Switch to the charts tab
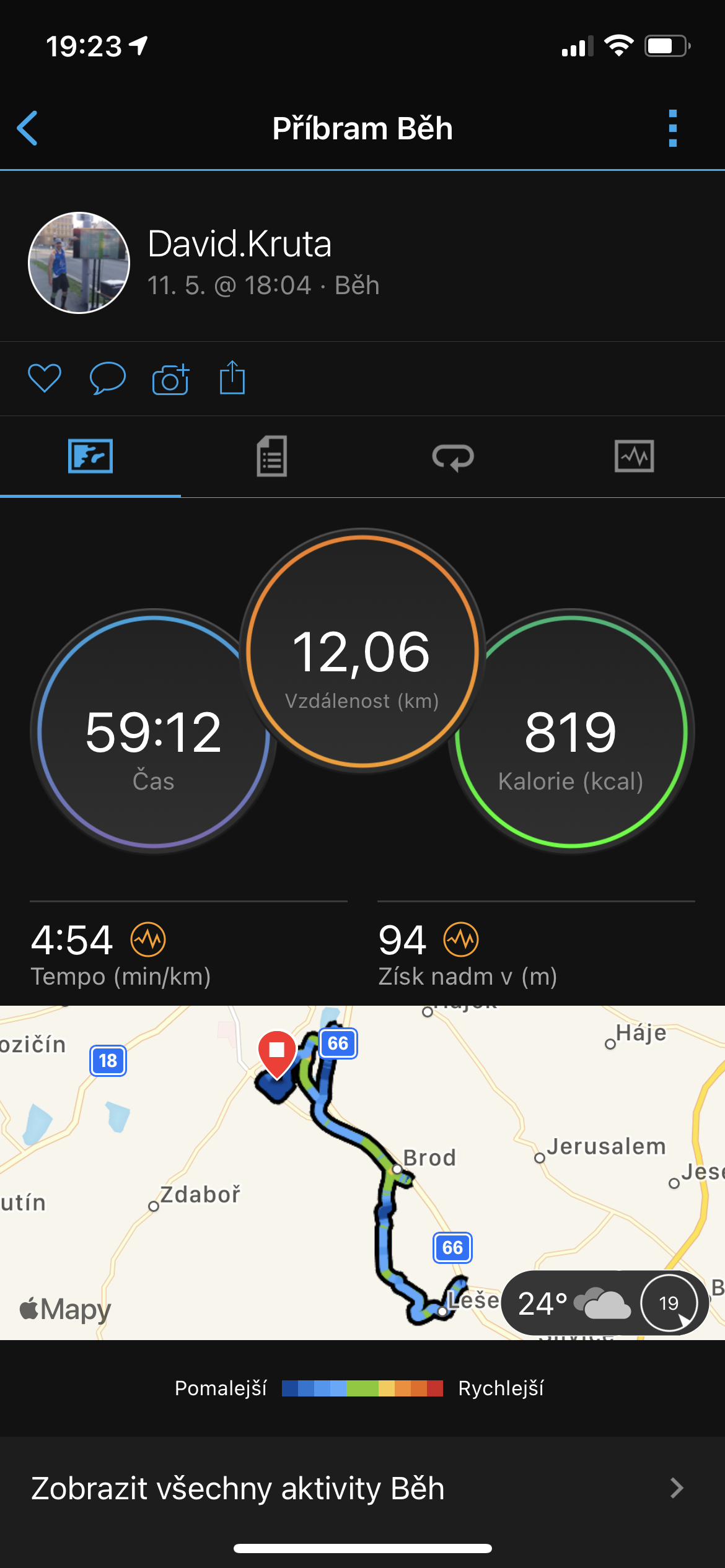 634,456
